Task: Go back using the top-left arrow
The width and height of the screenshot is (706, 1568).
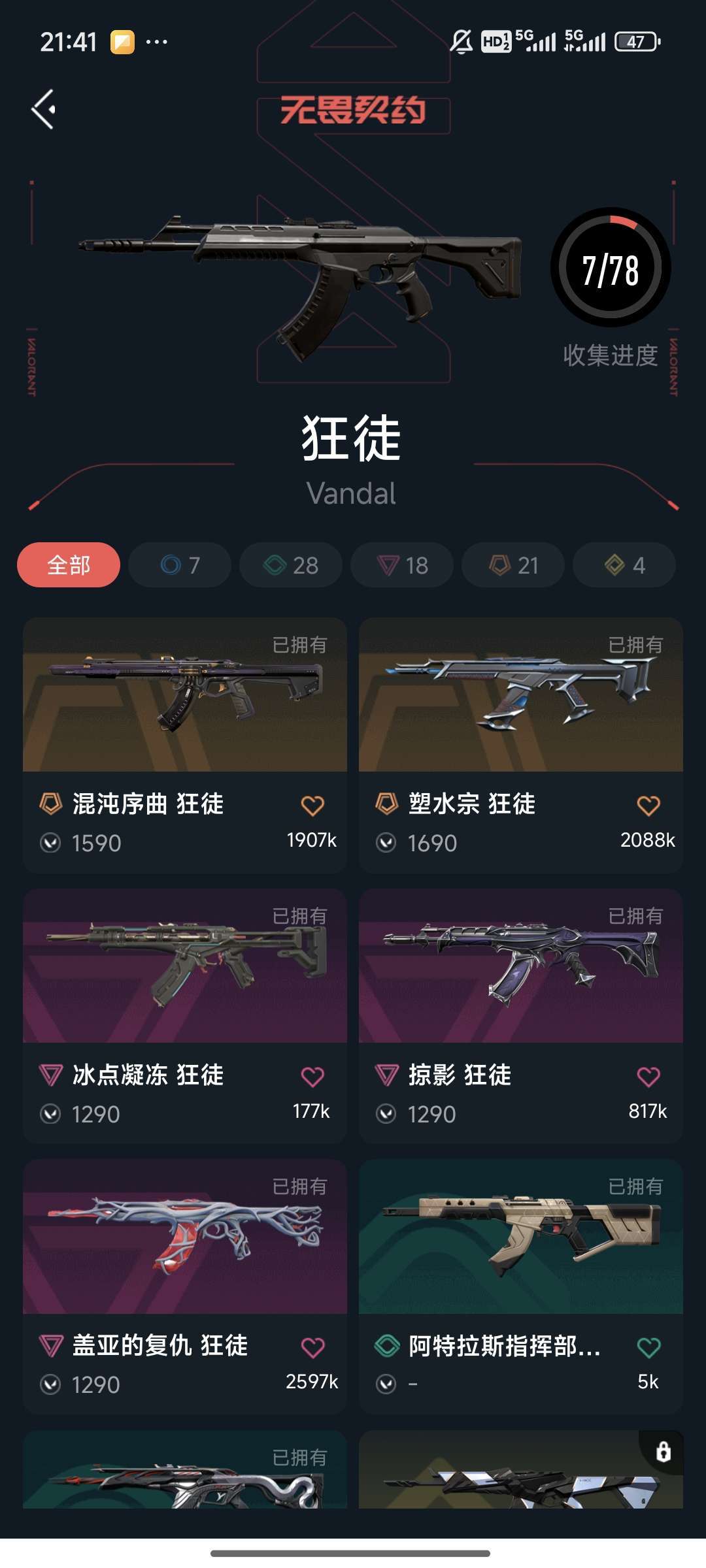Action: (44, 109)
